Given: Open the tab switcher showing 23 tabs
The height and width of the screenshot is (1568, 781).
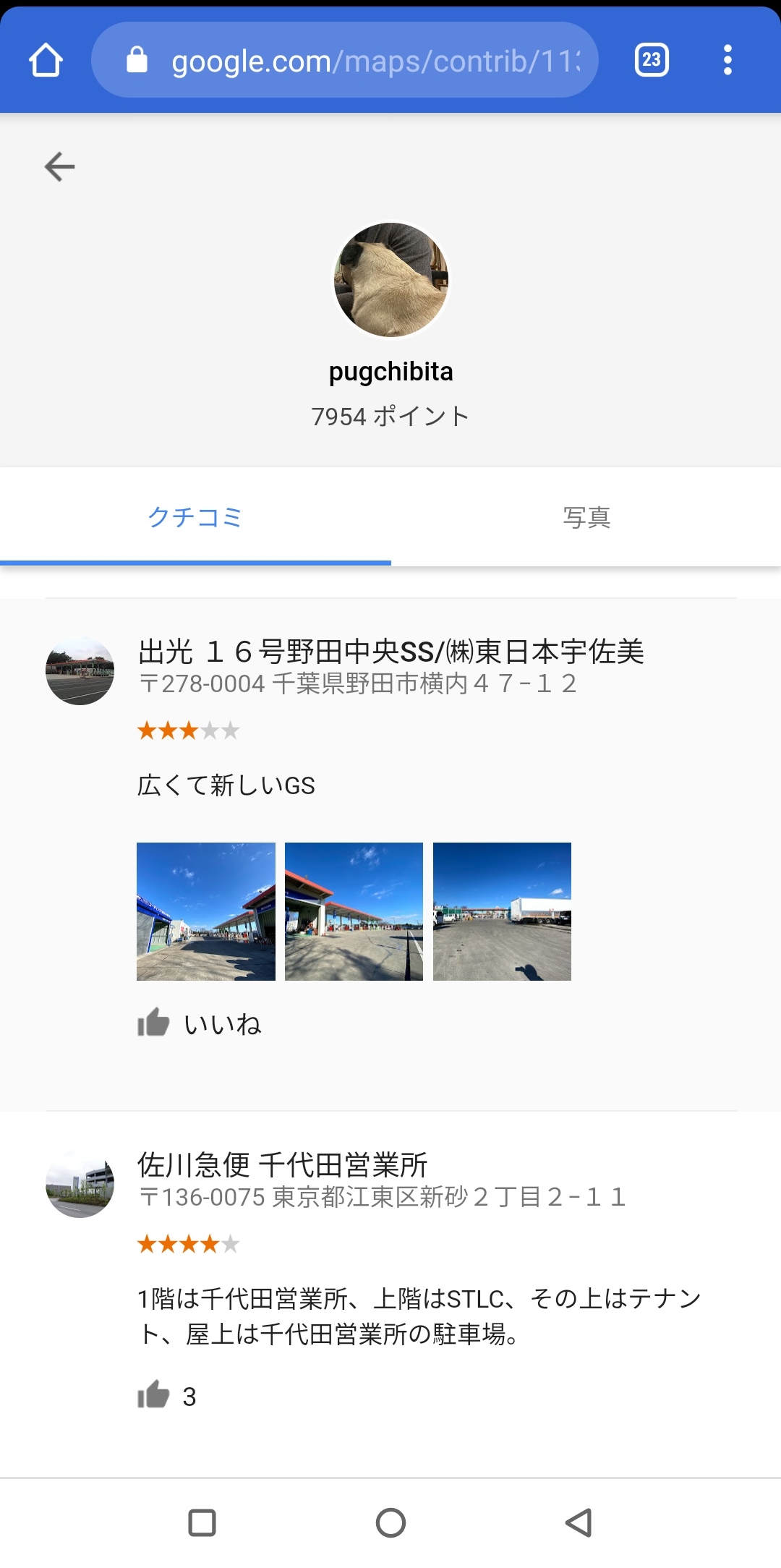Looking at the screenshot, I should (652, 60).
